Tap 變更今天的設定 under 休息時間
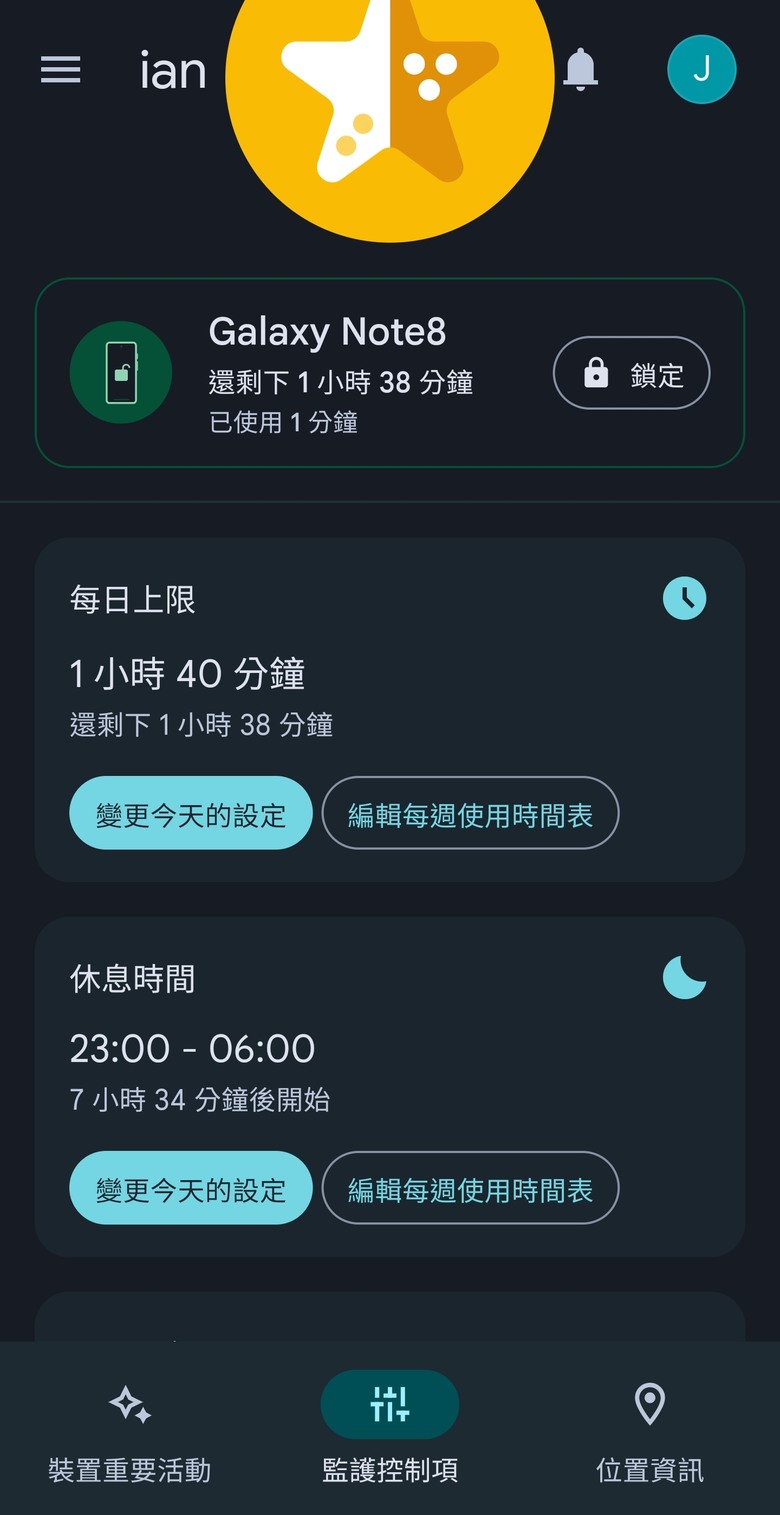Screen dimensions: 780x1515 pyautogui.click(x=191, y=1188)
